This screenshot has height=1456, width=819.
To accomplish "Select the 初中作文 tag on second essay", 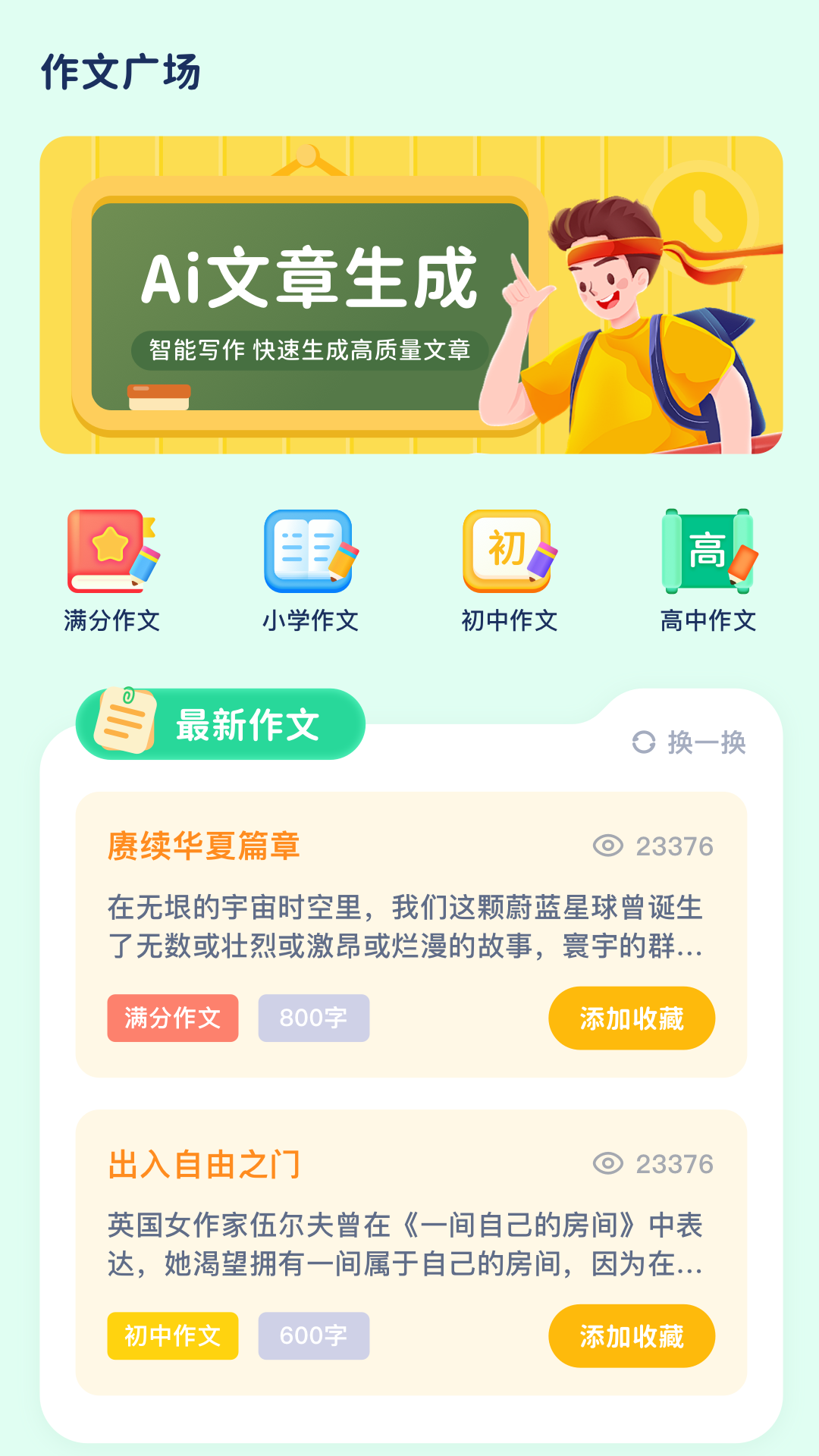I will pyautogui.click(x=172, y=1336).
